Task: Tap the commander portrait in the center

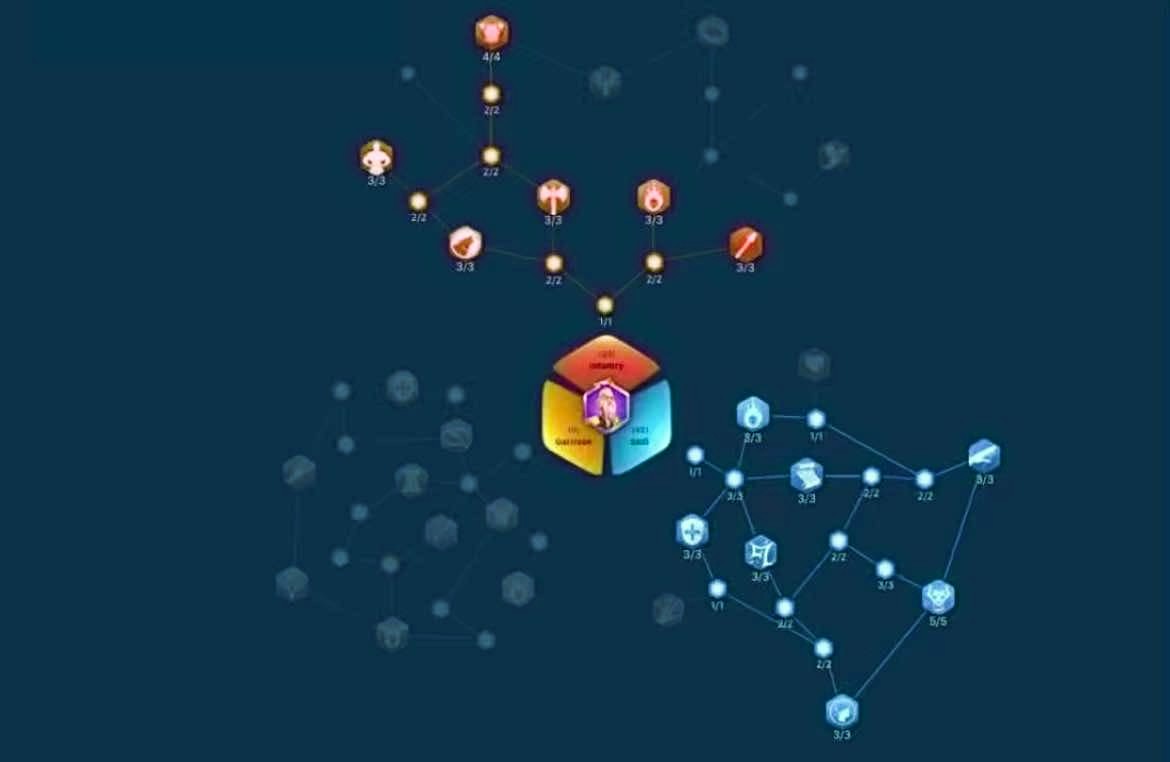Action: (606, 407)
